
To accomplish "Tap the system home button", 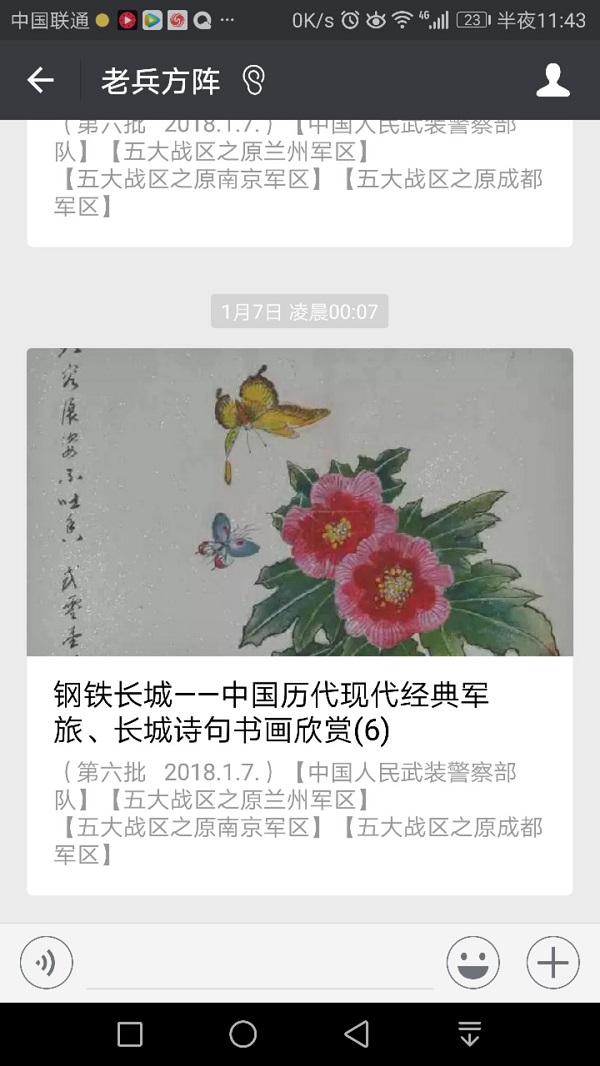I will pos(243,1034).
